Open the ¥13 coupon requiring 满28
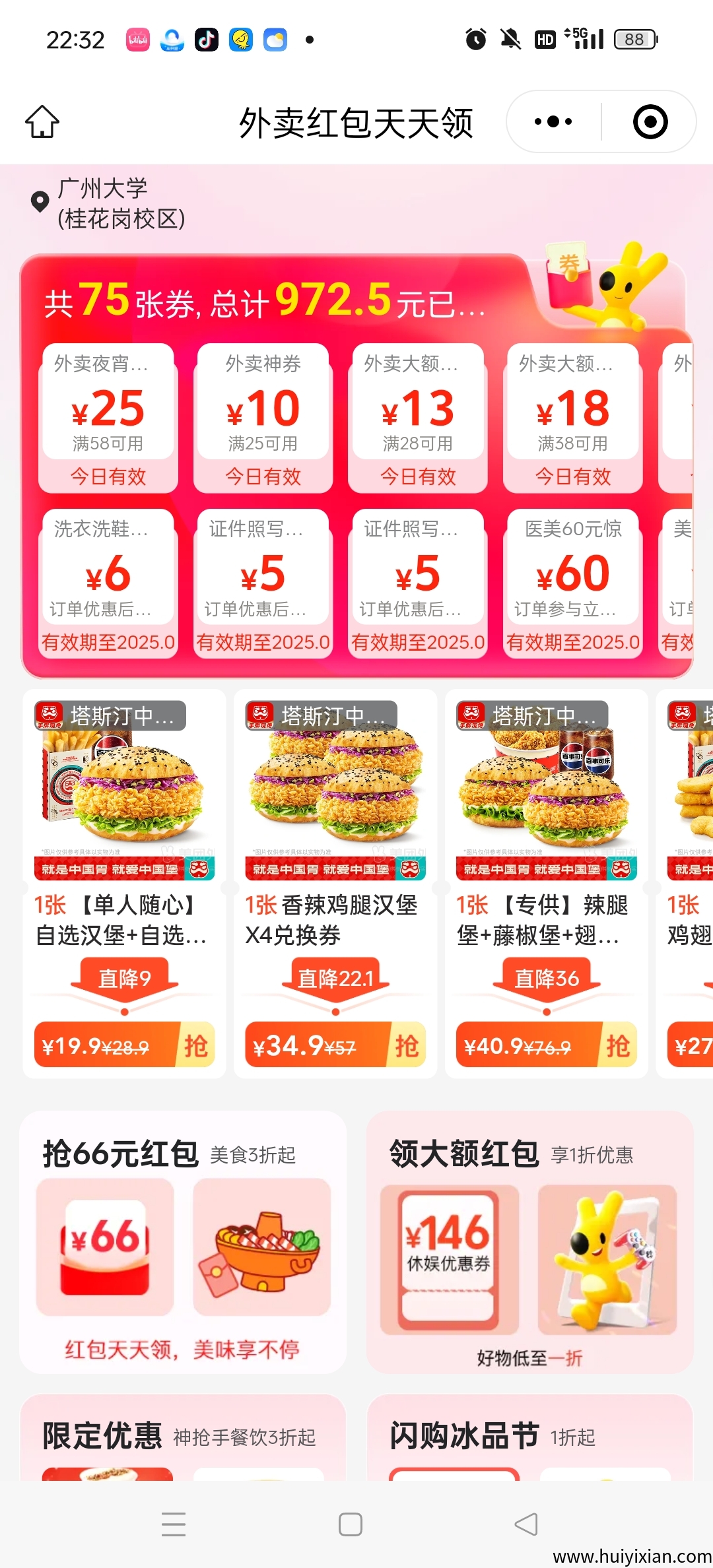 (418, 417)
